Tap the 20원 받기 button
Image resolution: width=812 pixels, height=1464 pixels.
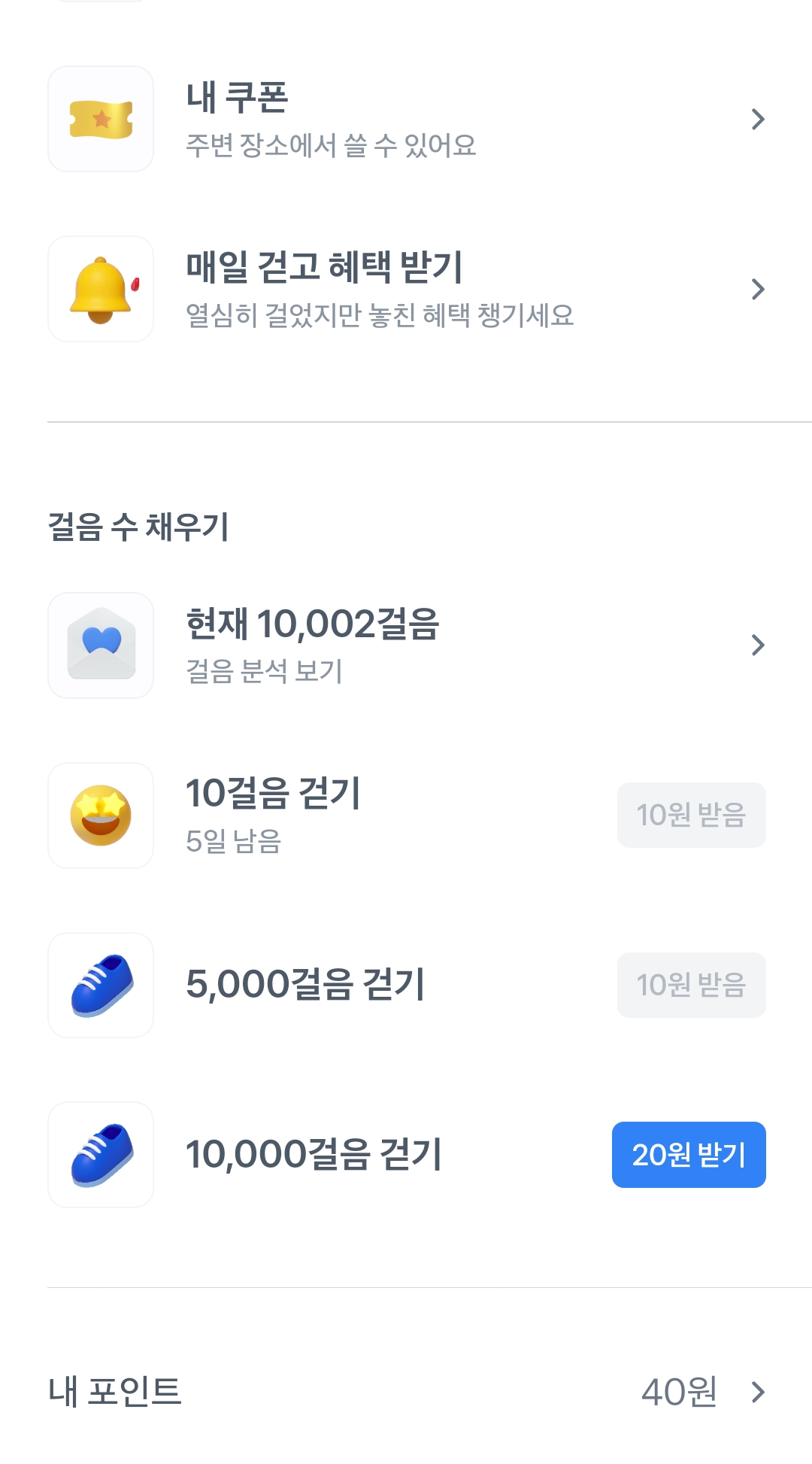coord(689,1155)
